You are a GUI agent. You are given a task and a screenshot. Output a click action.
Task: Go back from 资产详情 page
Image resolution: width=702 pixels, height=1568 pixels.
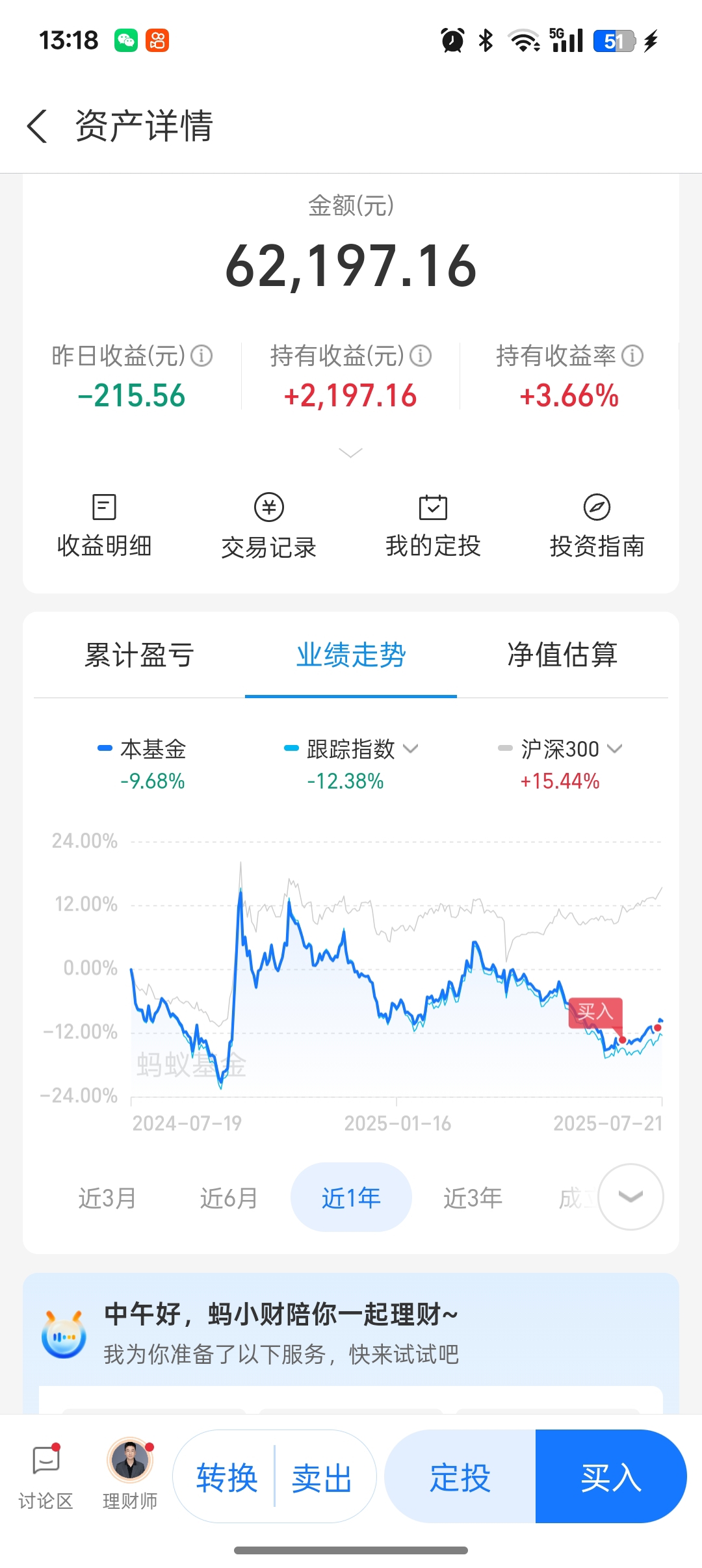[38, 125]
